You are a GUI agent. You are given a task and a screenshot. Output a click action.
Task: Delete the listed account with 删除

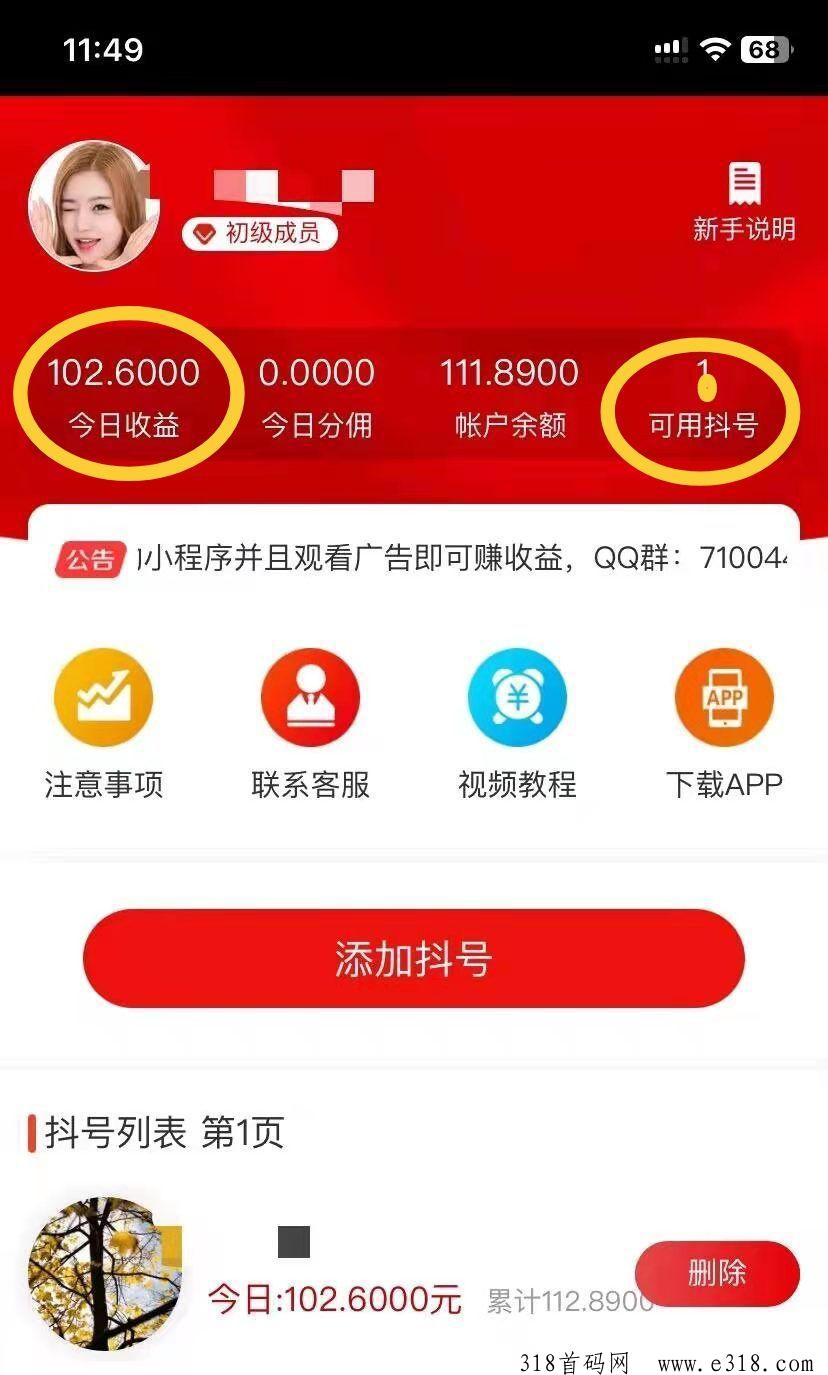(x=717, y=1273)
